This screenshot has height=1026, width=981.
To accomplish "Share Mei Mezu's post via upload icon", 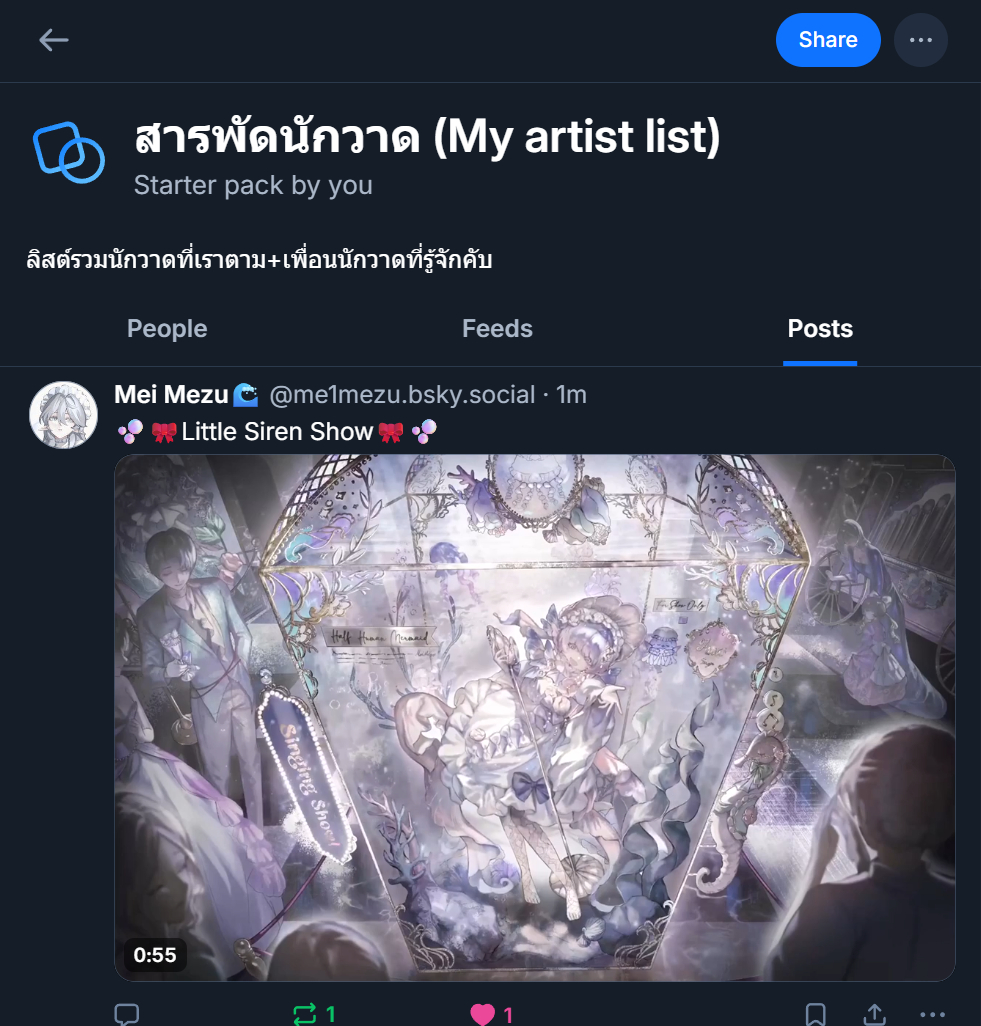I will (x=873, y=1014).
